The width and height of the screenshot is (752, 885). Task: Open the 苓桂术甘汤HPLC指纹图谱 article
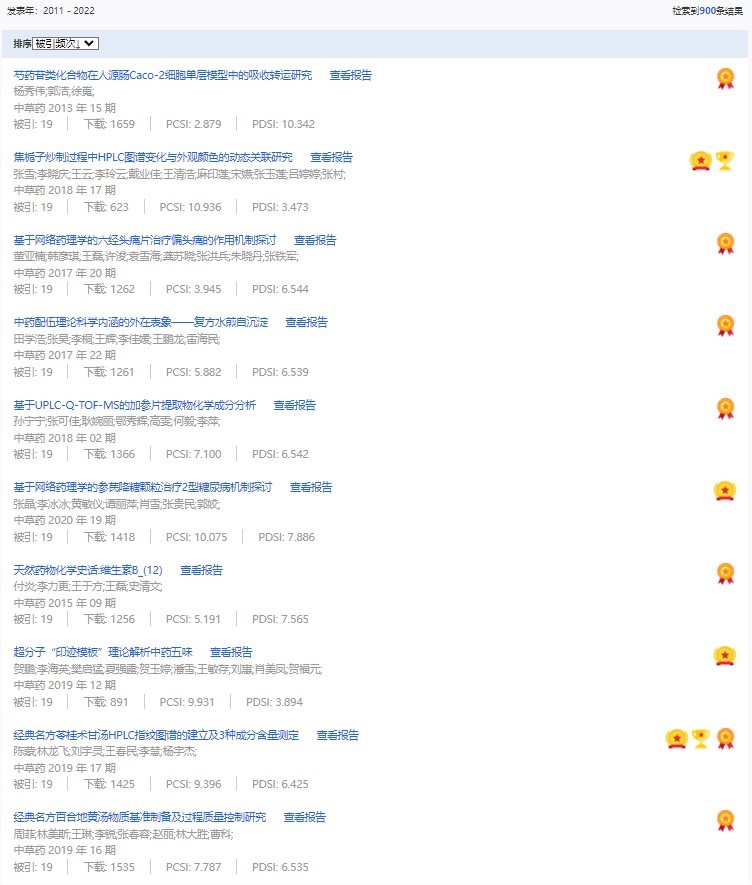click(x=156, y=735)
